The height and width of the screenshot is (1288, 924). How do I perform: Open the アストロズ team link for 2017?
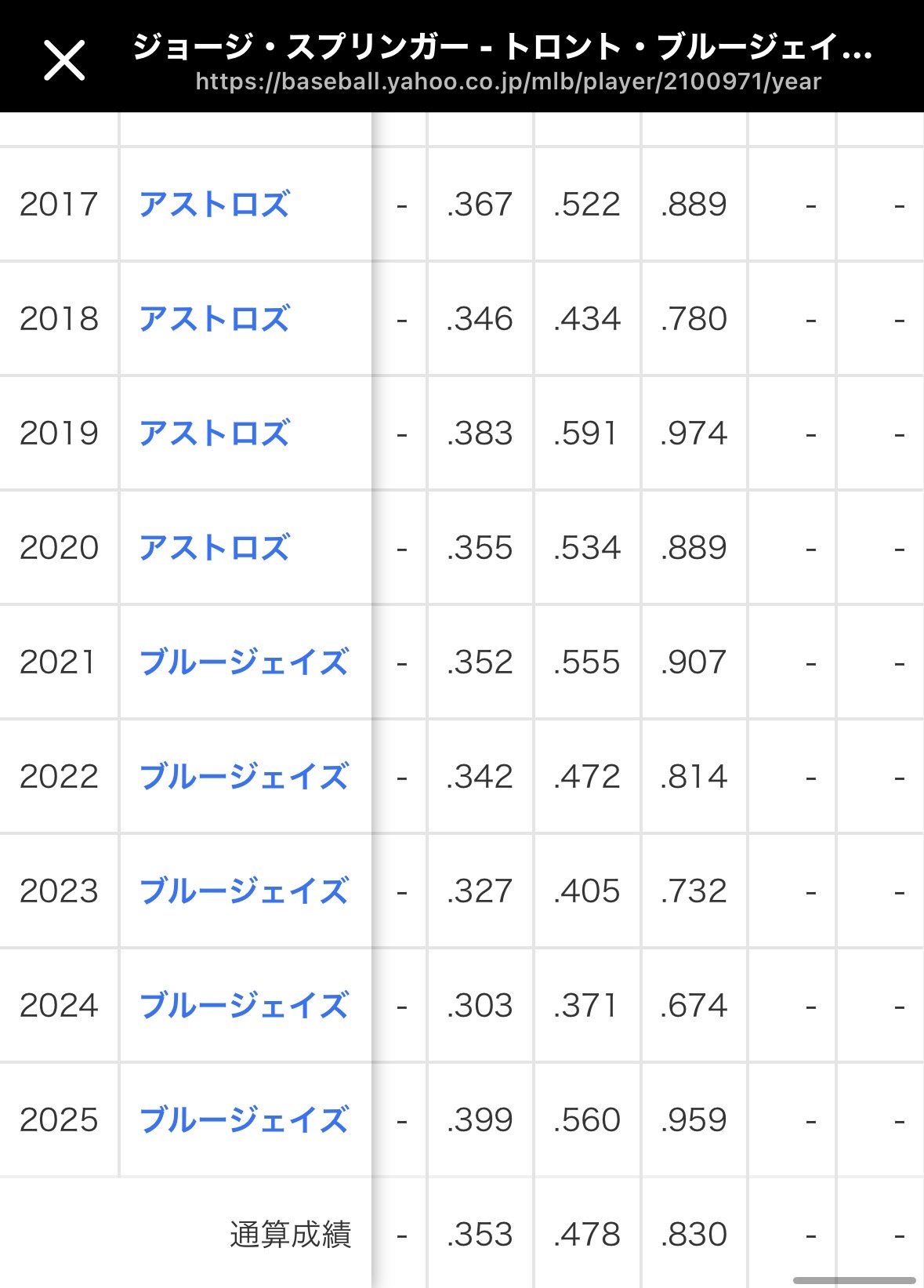[x=214, y=205]
